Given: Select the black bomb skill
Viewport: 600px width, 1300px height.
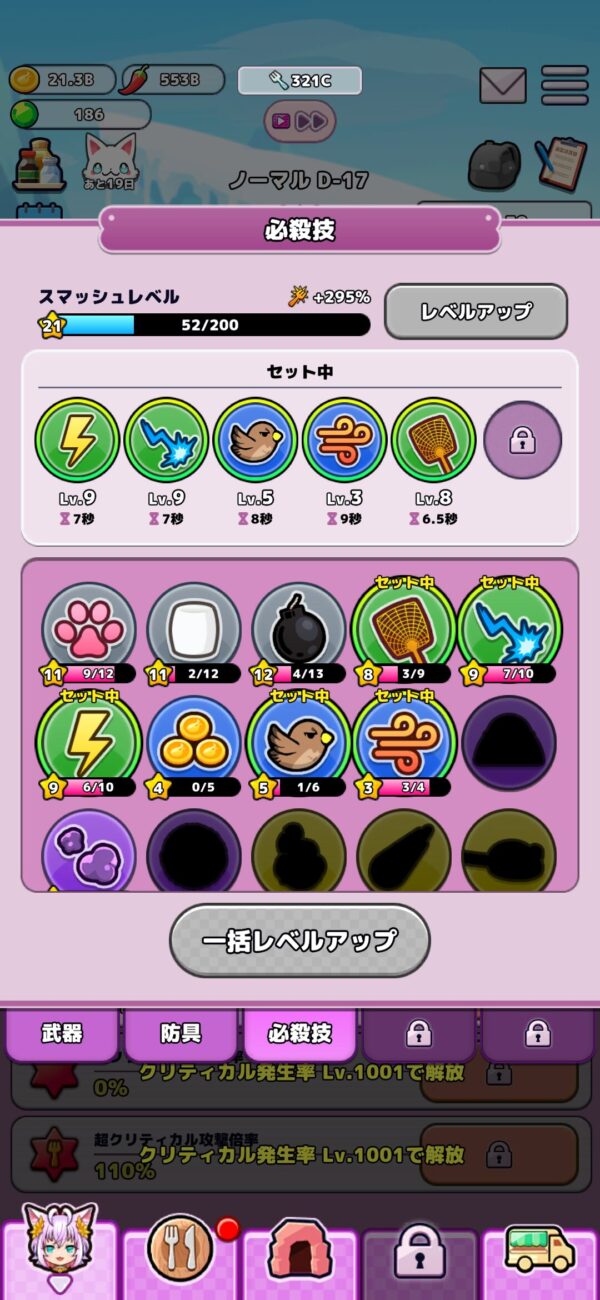Looking at the screenshot, I should click(299, 630).
